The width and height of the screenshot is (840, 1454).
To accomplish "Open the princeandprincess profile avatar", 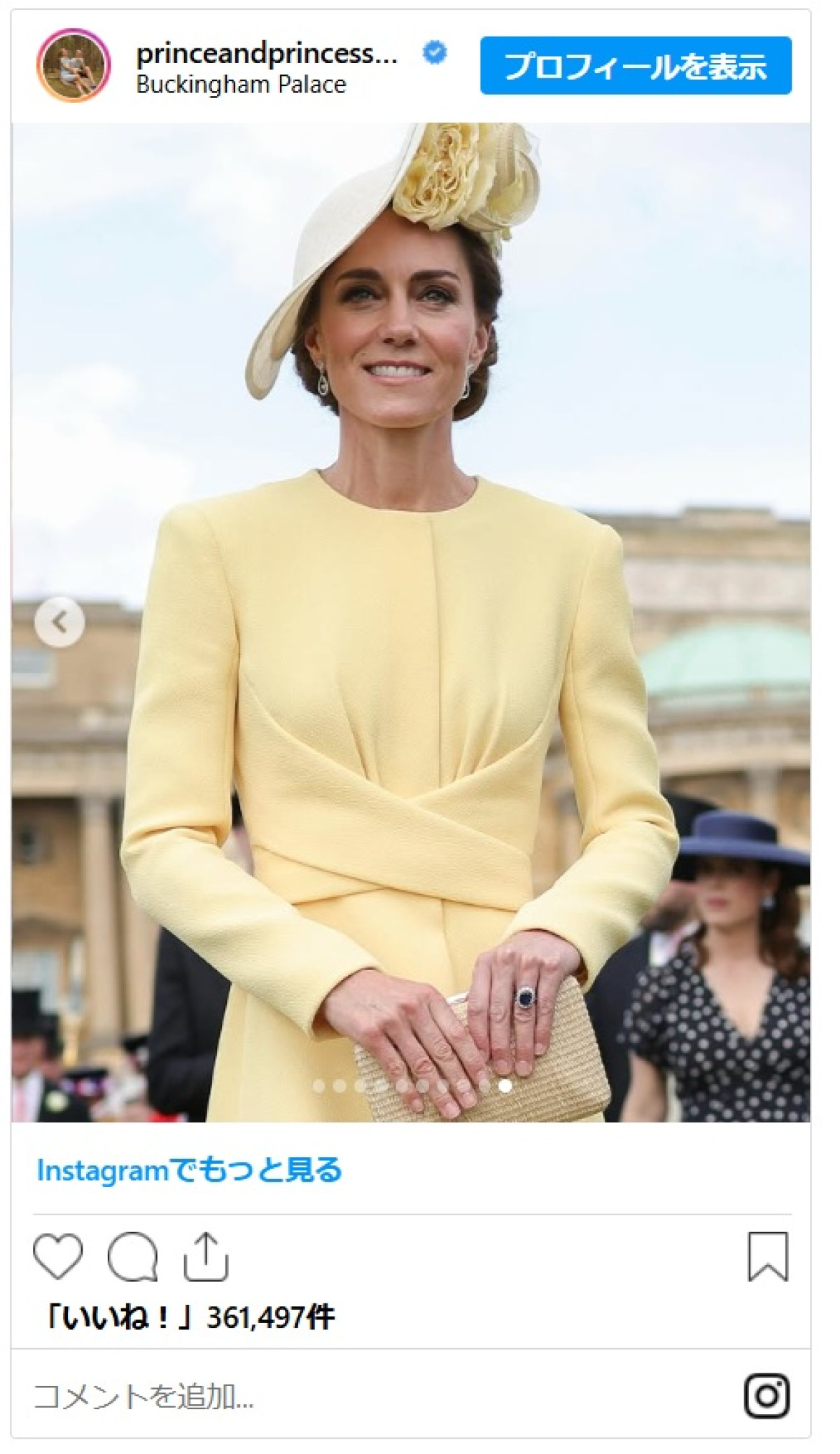I will [73, 67].
